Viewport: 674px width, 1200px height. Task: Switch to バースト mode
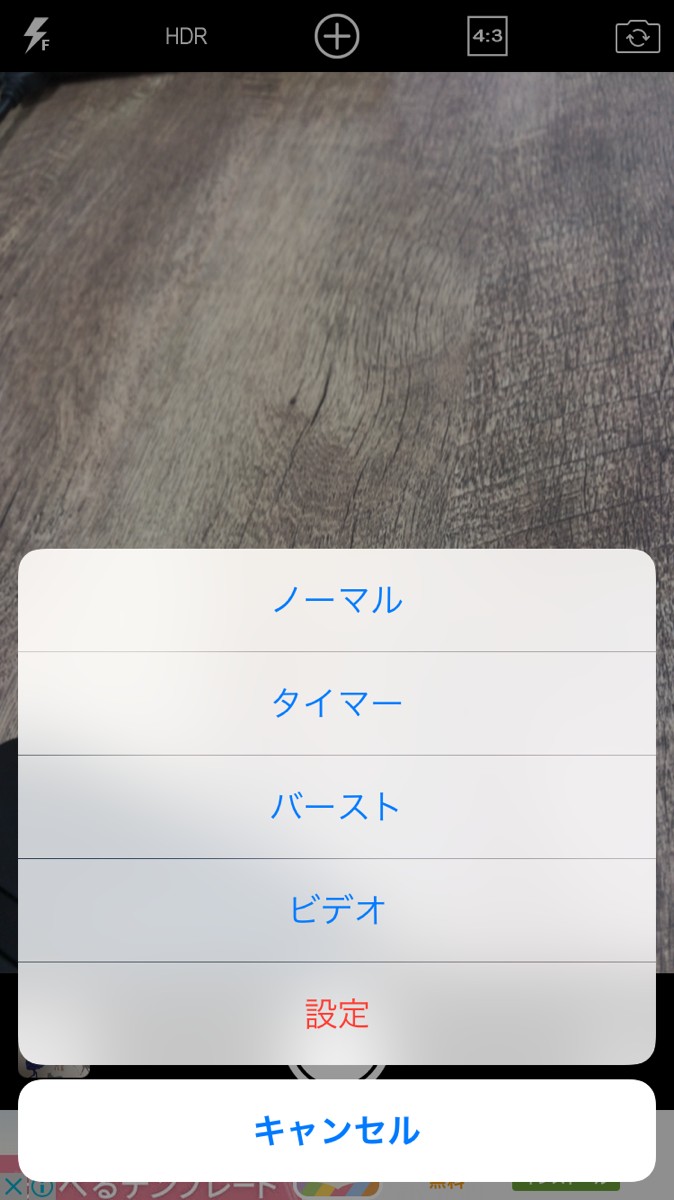337,806
